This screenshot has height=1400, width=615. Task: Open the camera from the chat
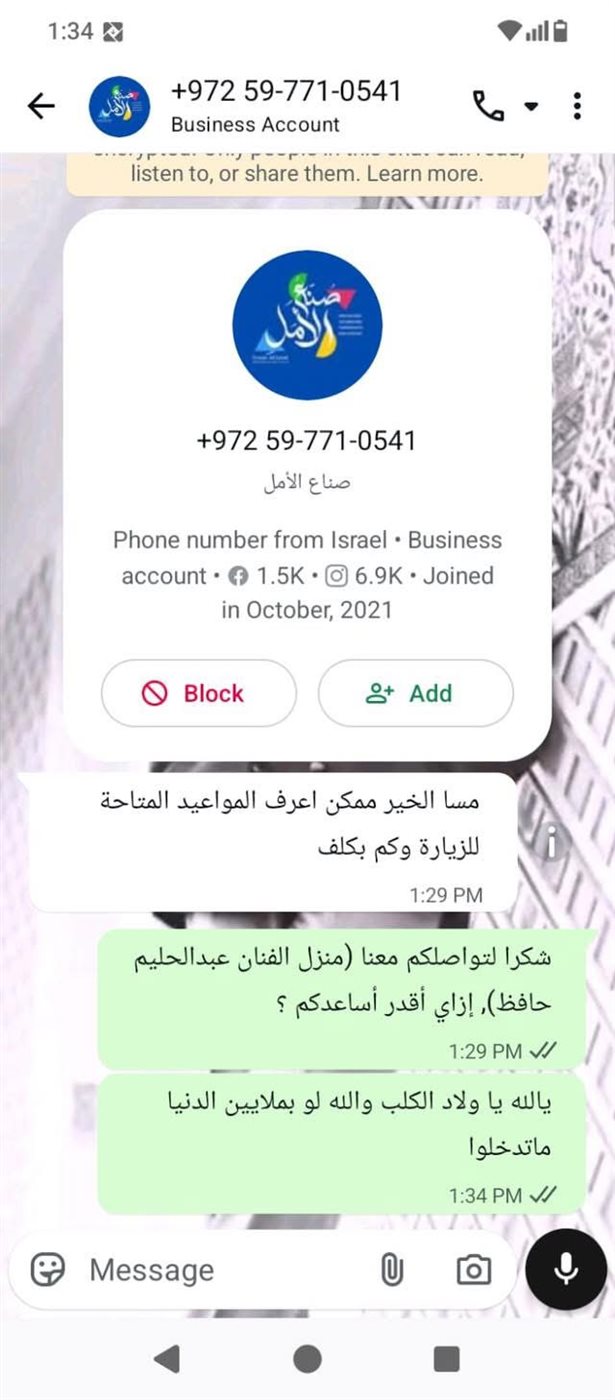473,1270
